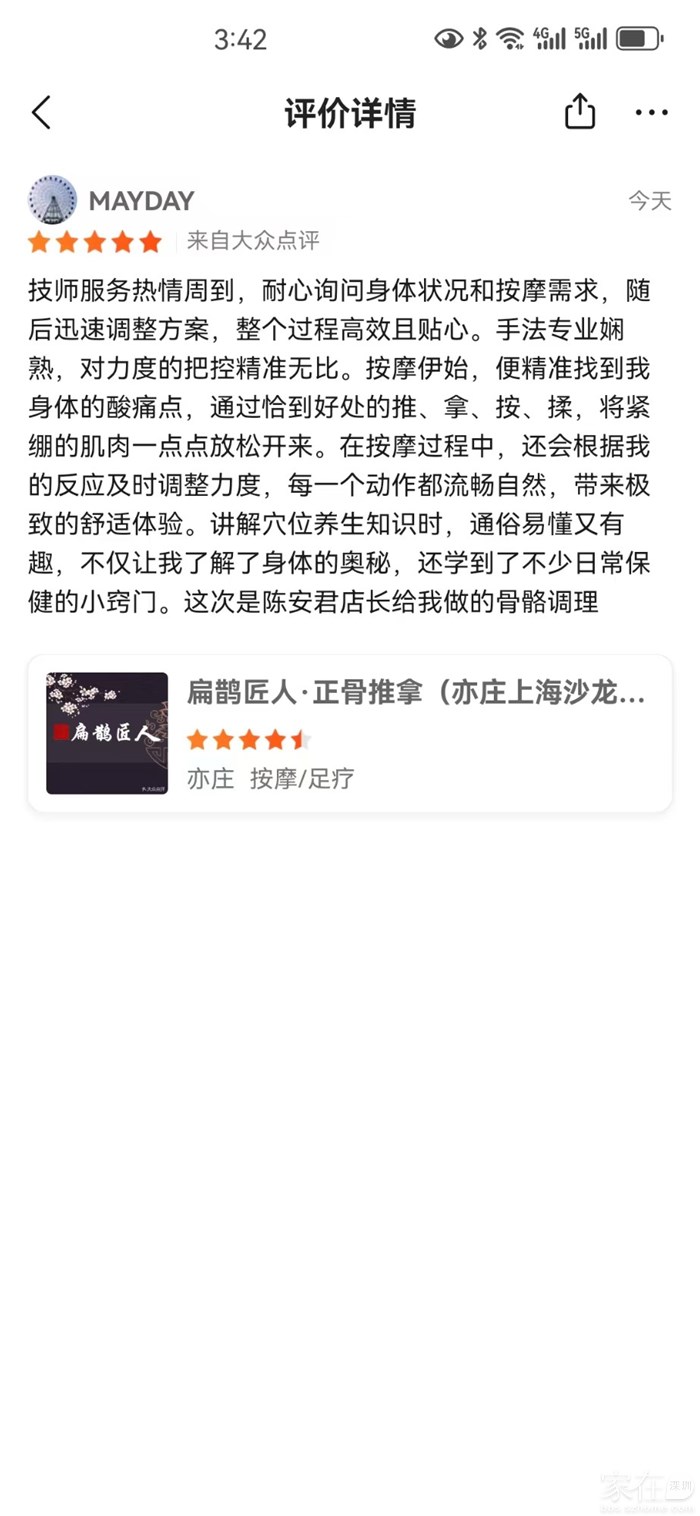Open the 扁鹊匠人·正骨推拿 shop card
The image size is (700, 1516).
[349, 733]
